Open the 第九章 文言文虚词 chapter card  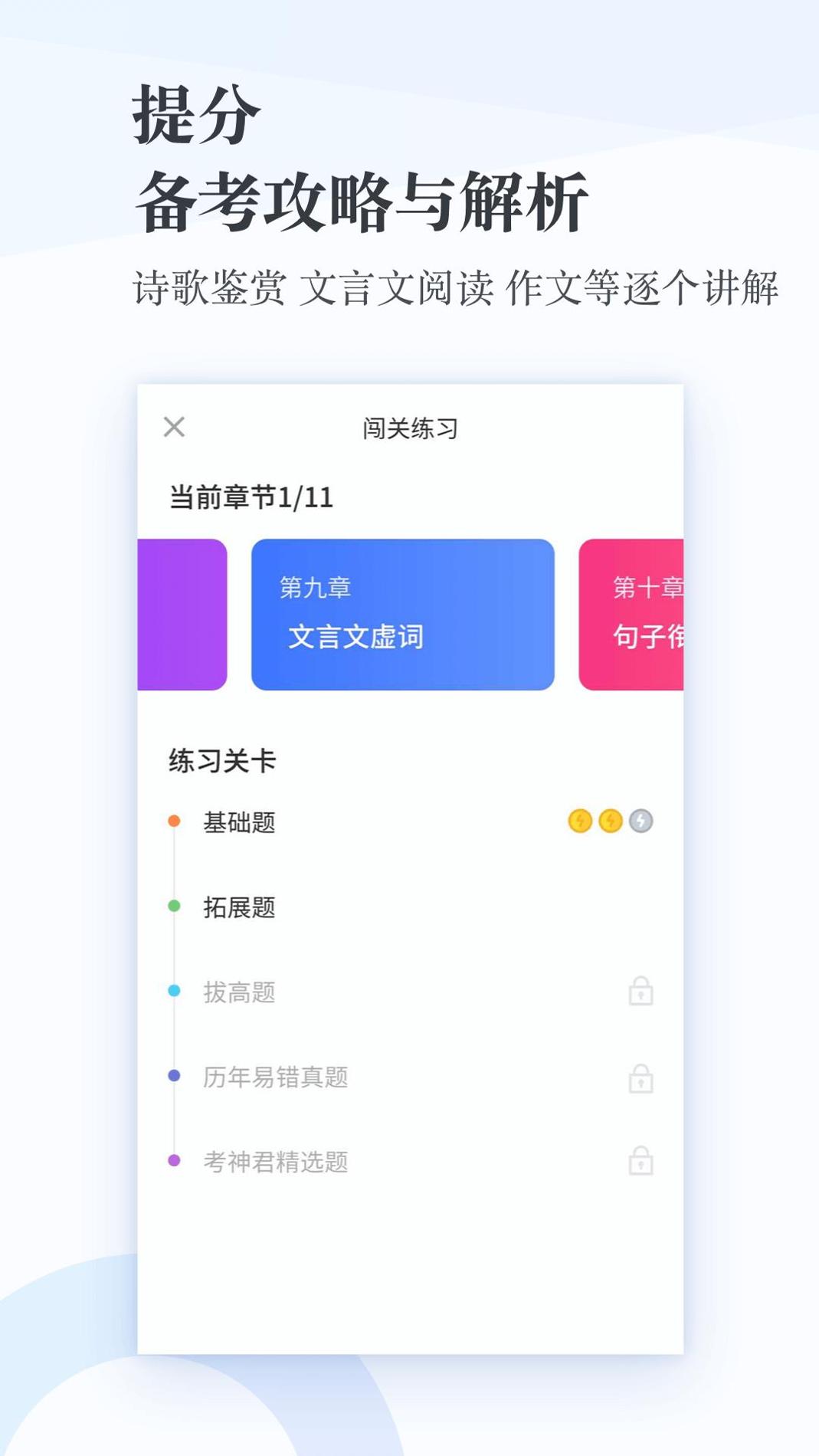coord(404,613)
